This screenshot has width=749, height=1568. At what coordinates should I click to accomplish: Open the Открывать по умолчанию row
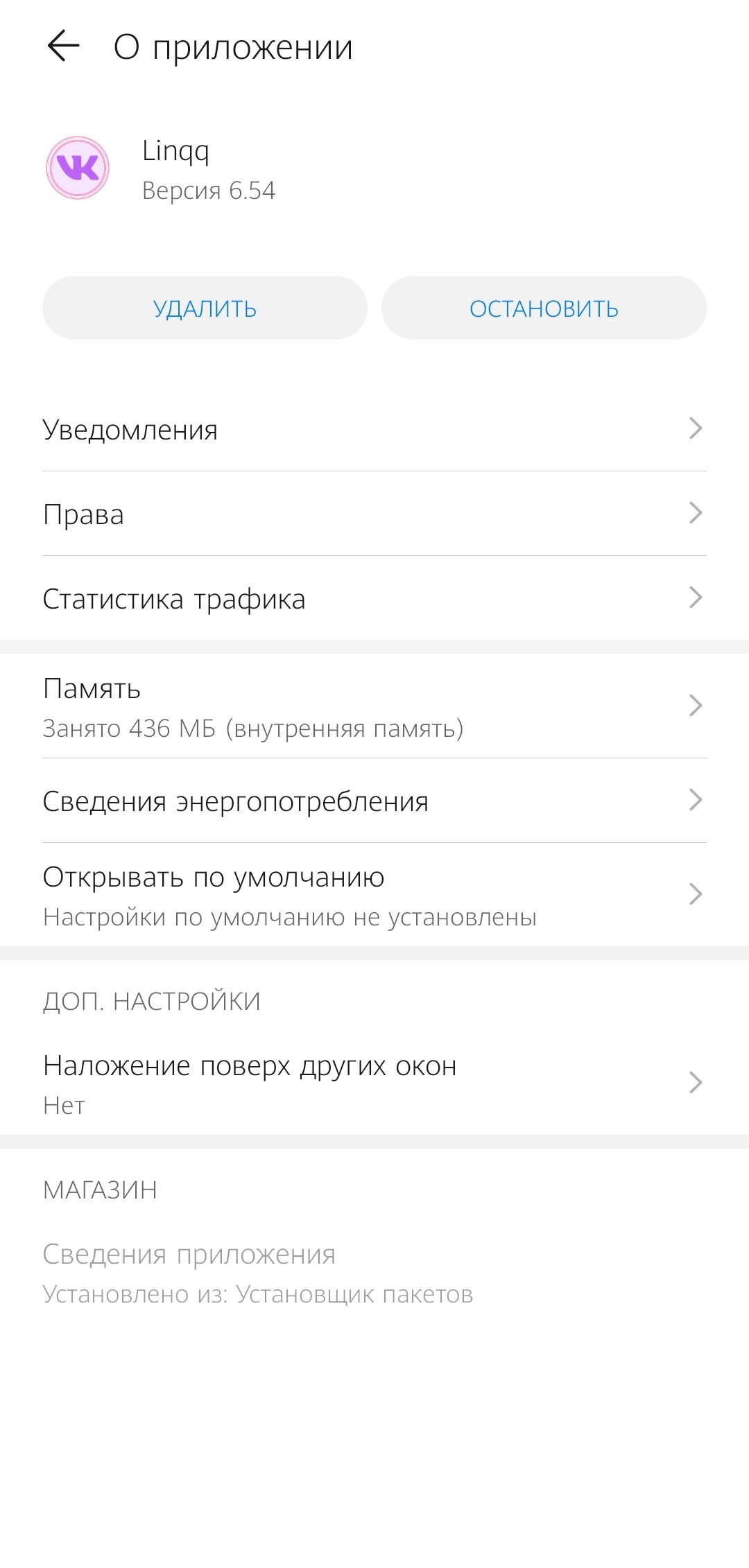(374, 895)
